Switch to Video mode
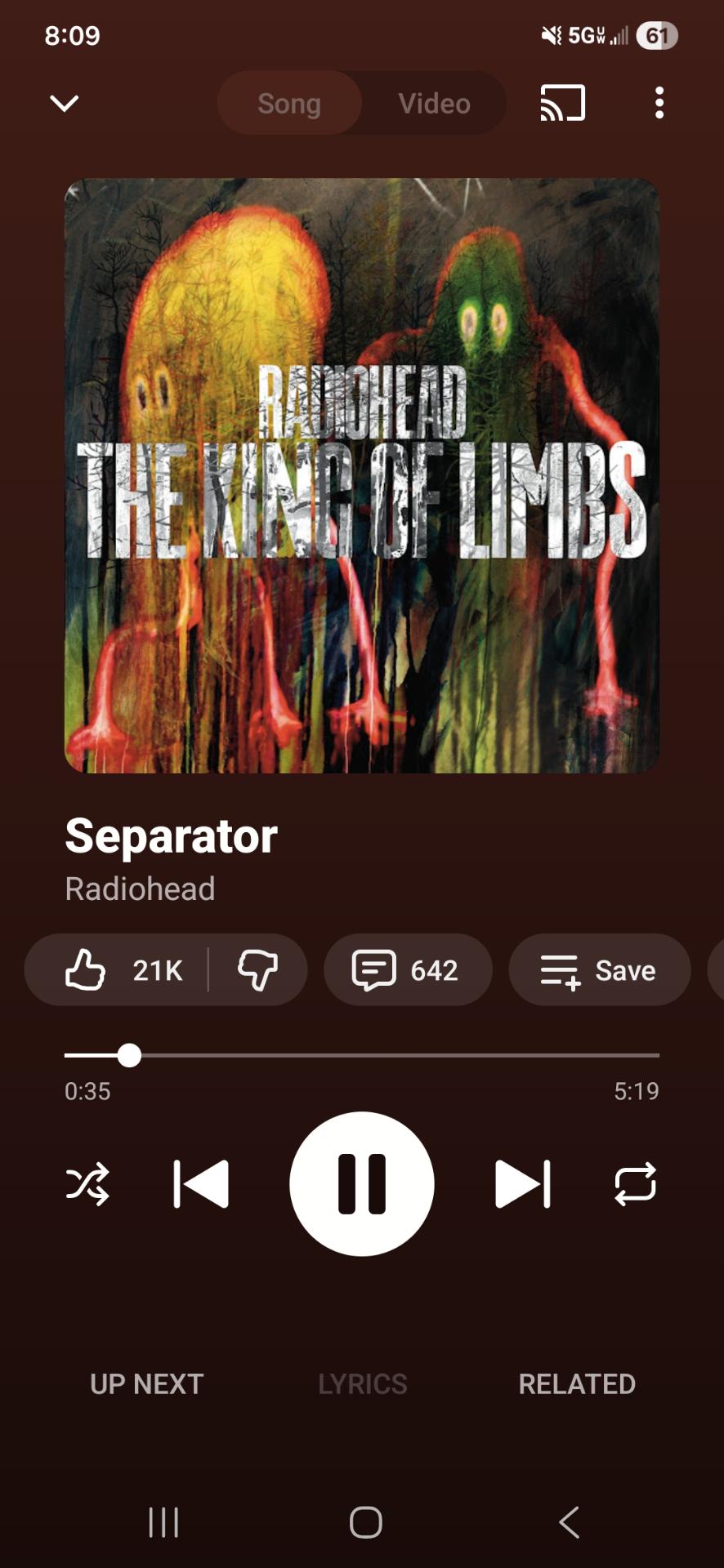724x1568 pixels. tap(434, 104)
